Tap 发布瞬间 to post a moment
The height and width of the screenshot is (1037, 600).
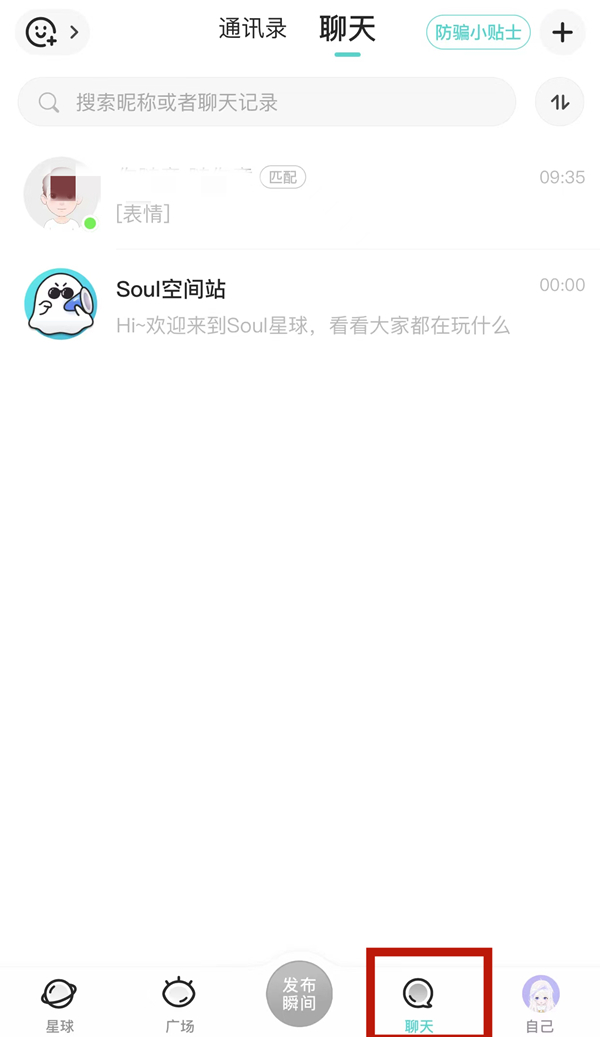click(x=299, y=994)
